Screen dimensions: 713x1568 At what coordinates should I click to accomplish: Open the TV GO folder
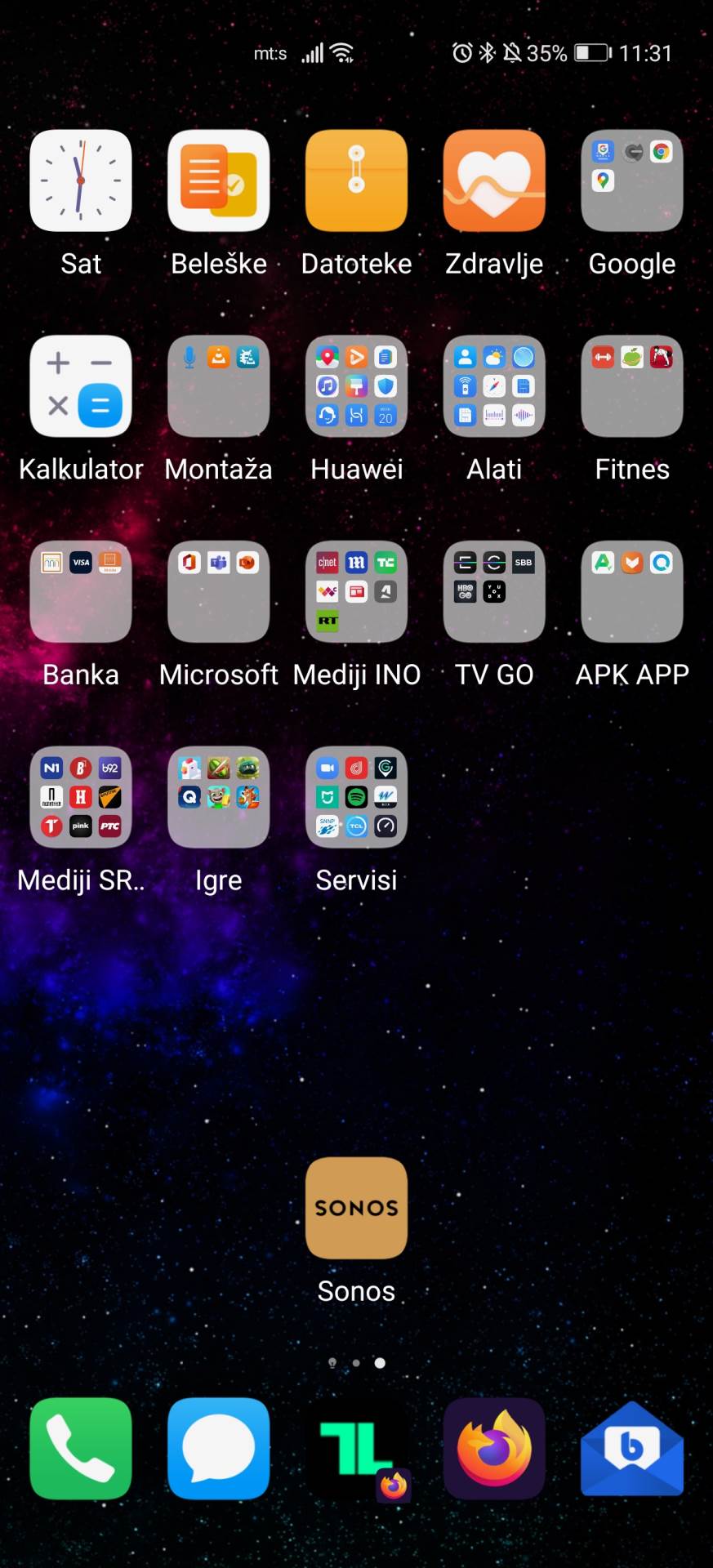click(x=494, y=592)
